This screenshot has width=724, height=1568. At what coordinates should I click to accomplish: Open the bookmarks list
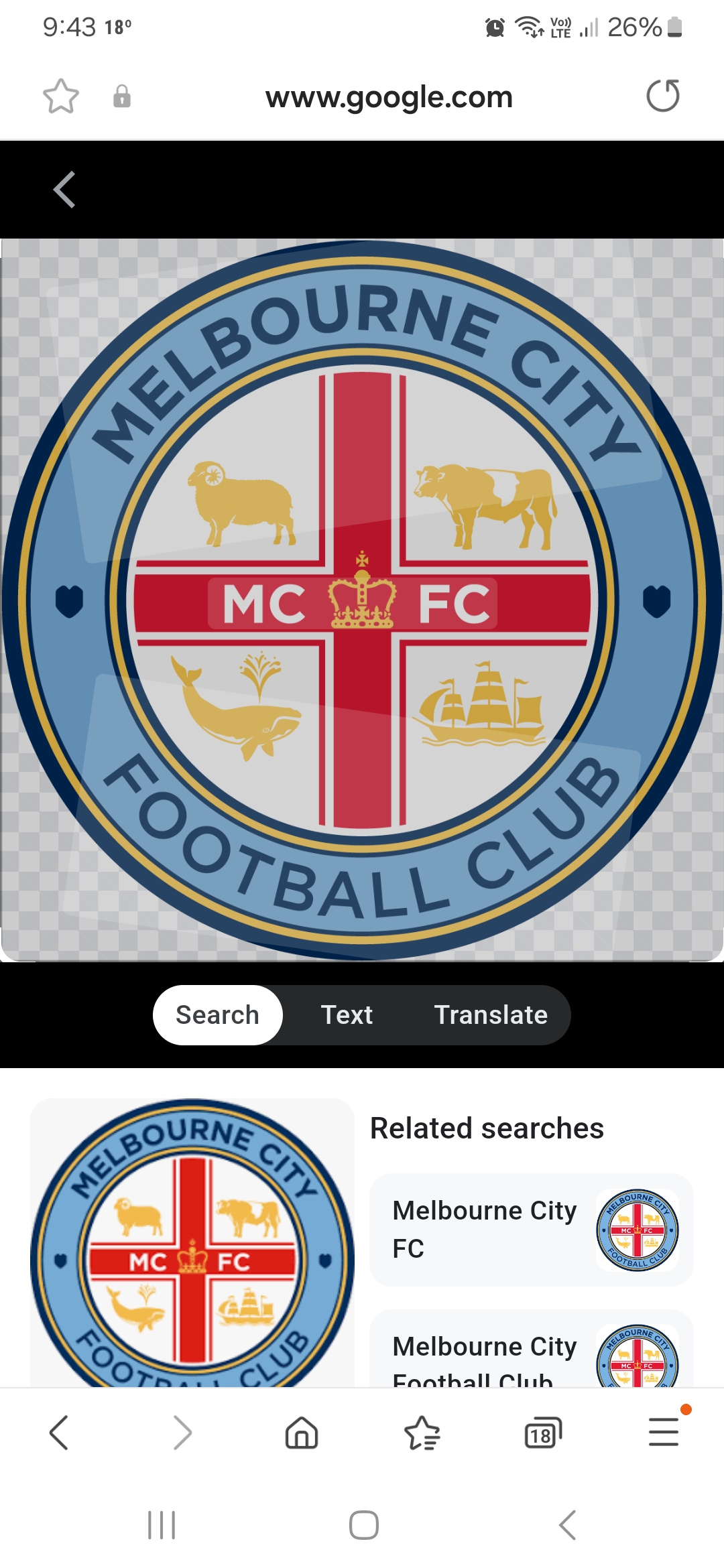coord(422,1433)
